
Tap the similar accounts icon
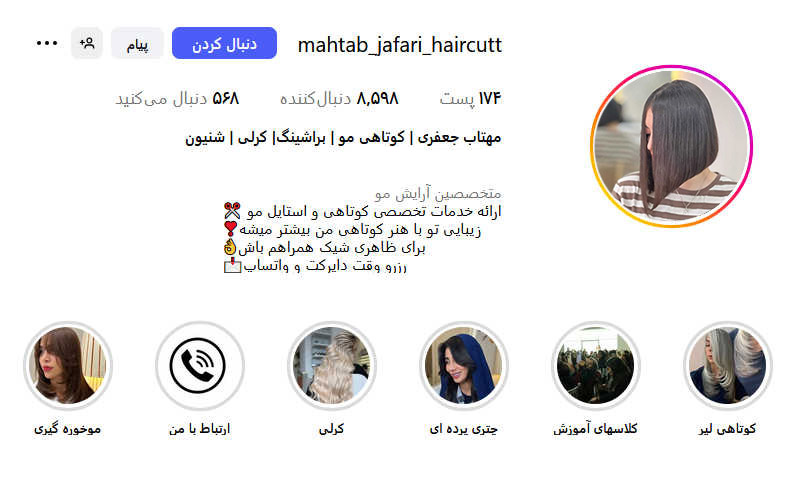coord(87,43)
